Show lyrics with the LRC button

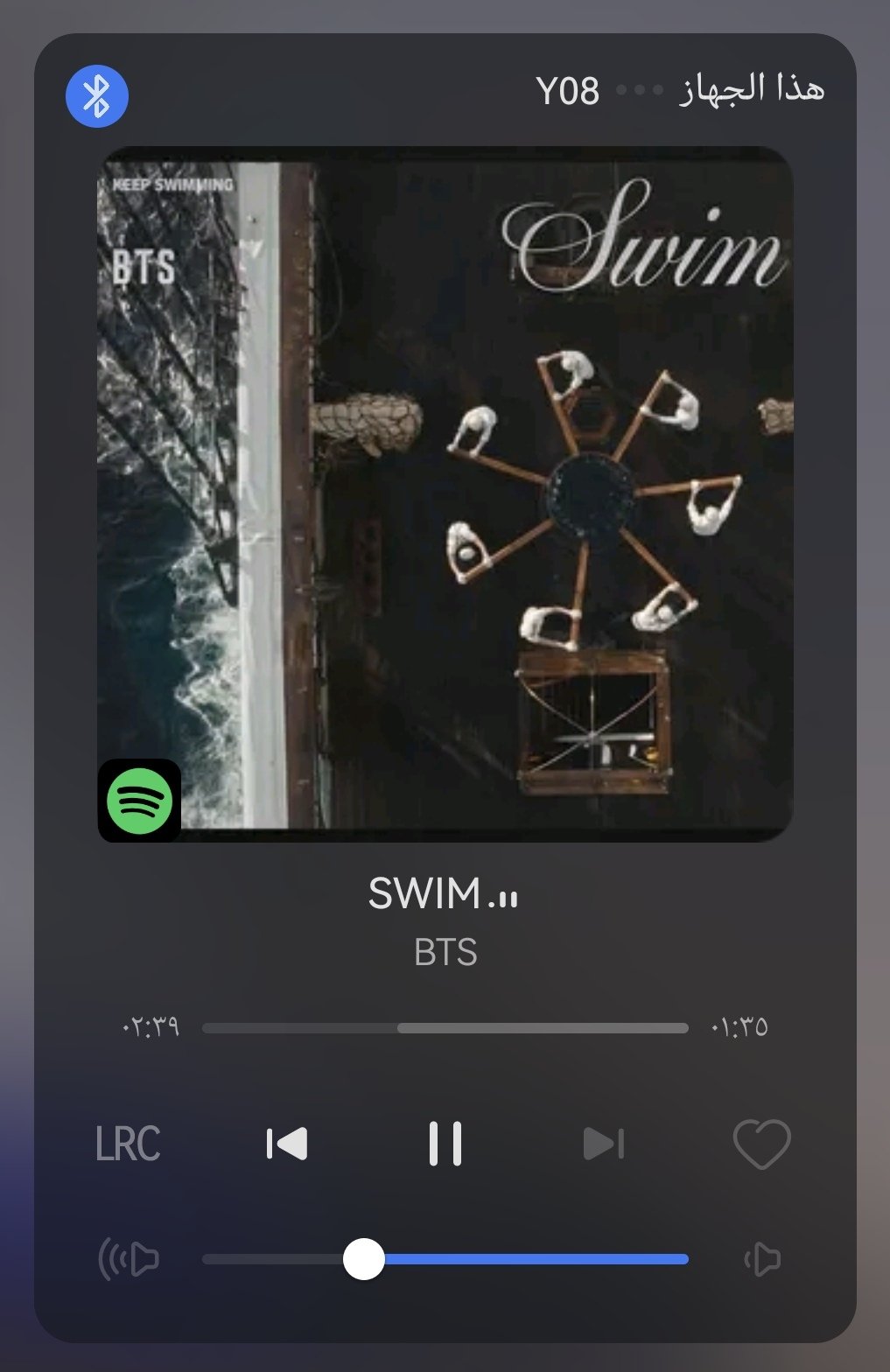[x=128, y=1144]
